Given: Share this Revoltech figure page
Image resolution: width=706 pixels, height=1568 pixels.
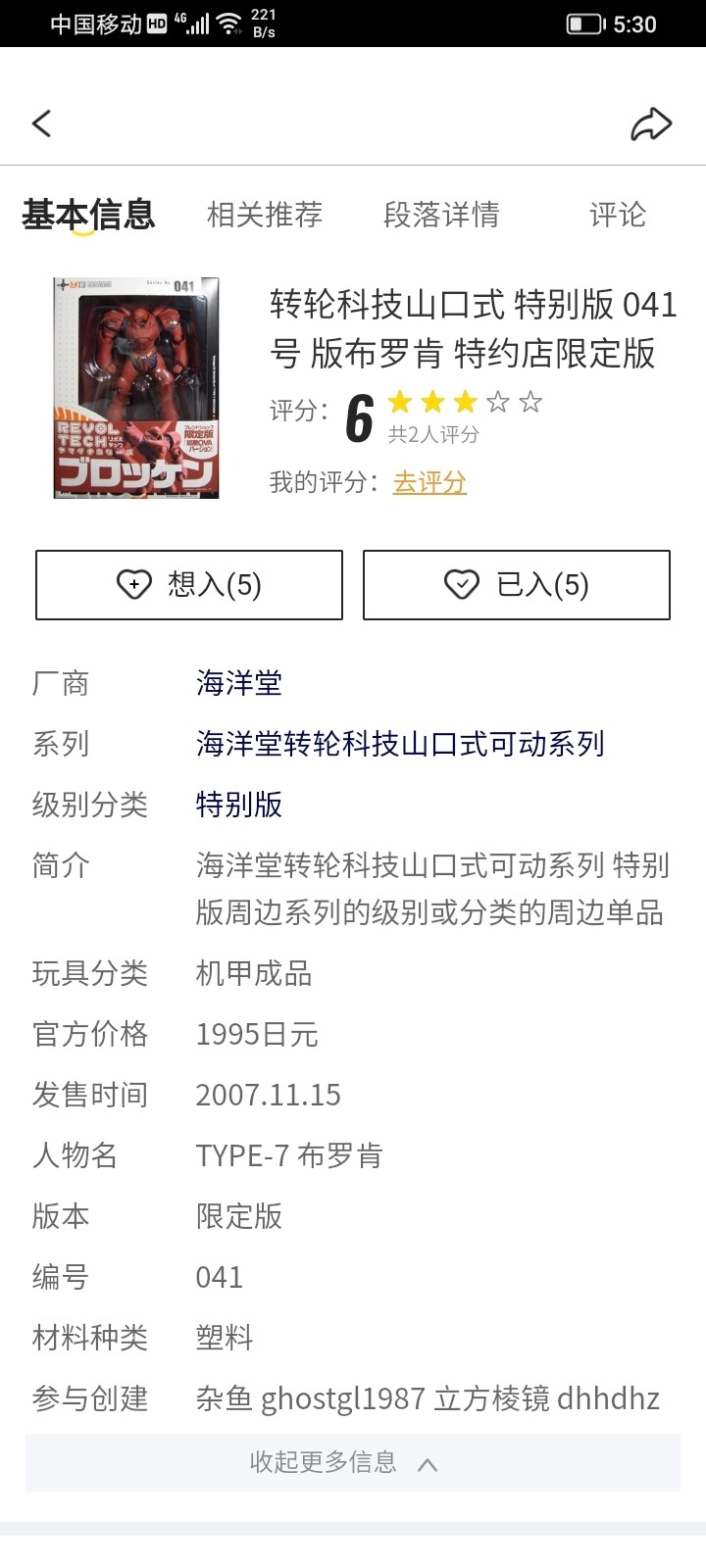Looking at the screenshot, I should click(651, 124).
